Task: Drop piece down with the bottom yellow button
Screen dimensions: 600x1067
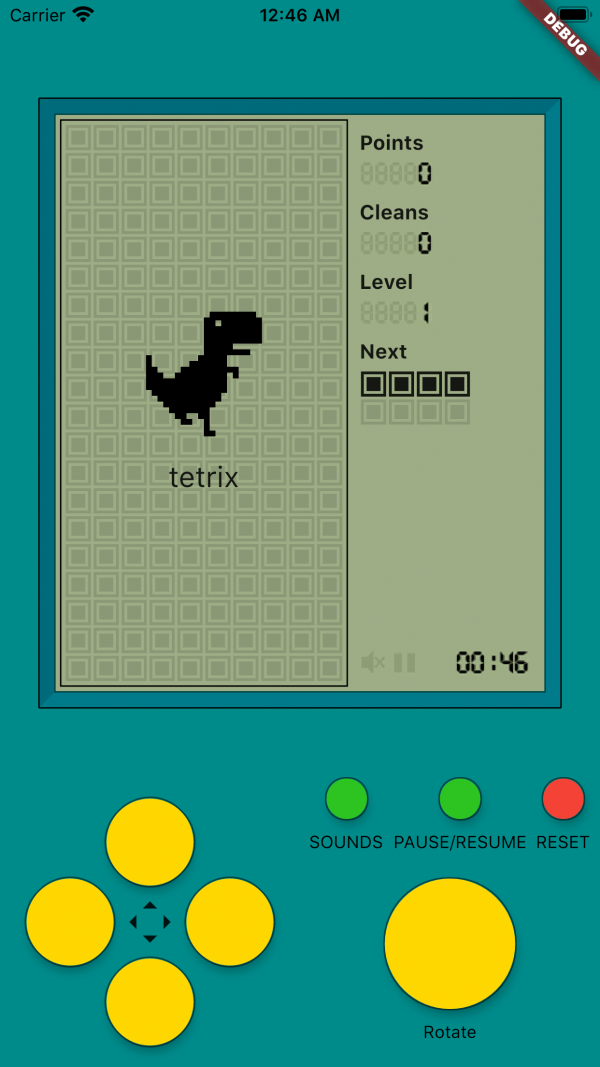Action: (150, 1002)
